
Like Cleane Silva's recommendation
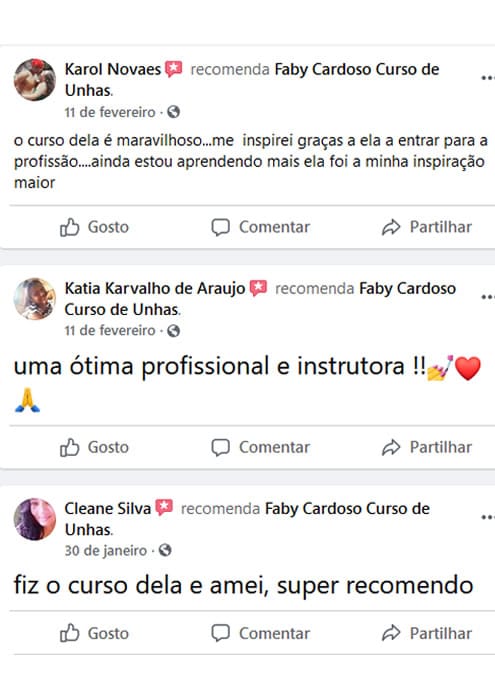point(94,633)
